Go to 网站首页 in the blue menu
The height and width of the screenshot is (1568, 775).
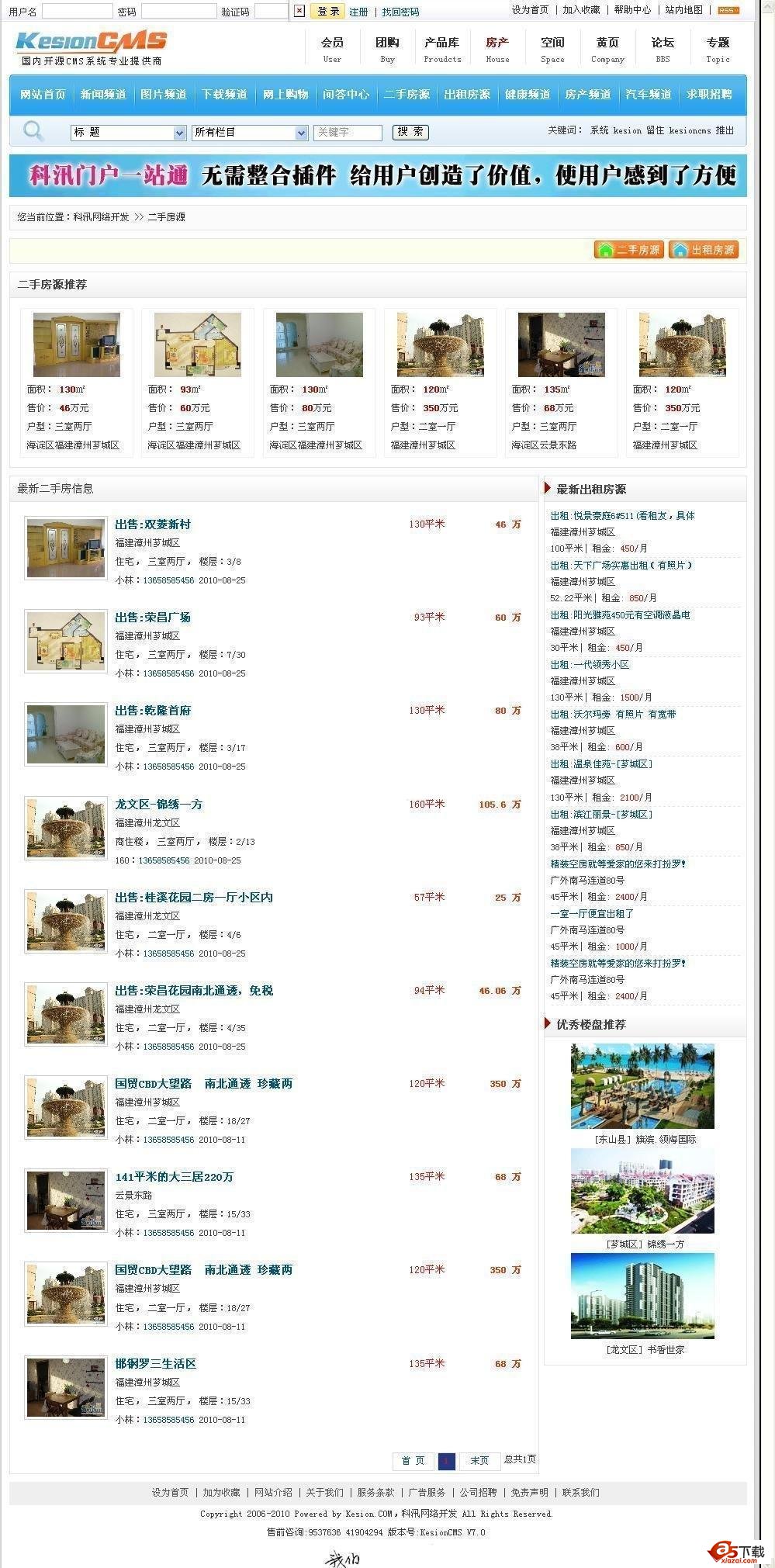coord(43,94)
